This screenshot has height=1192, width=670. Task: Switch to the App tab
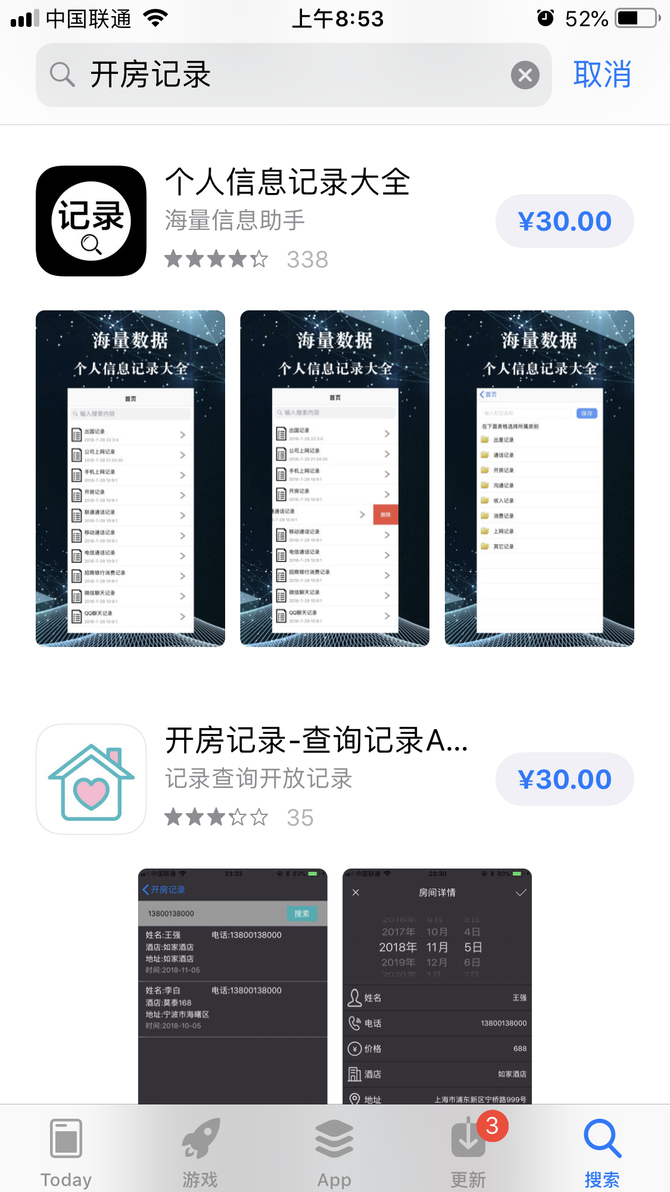pos(334,1151)
